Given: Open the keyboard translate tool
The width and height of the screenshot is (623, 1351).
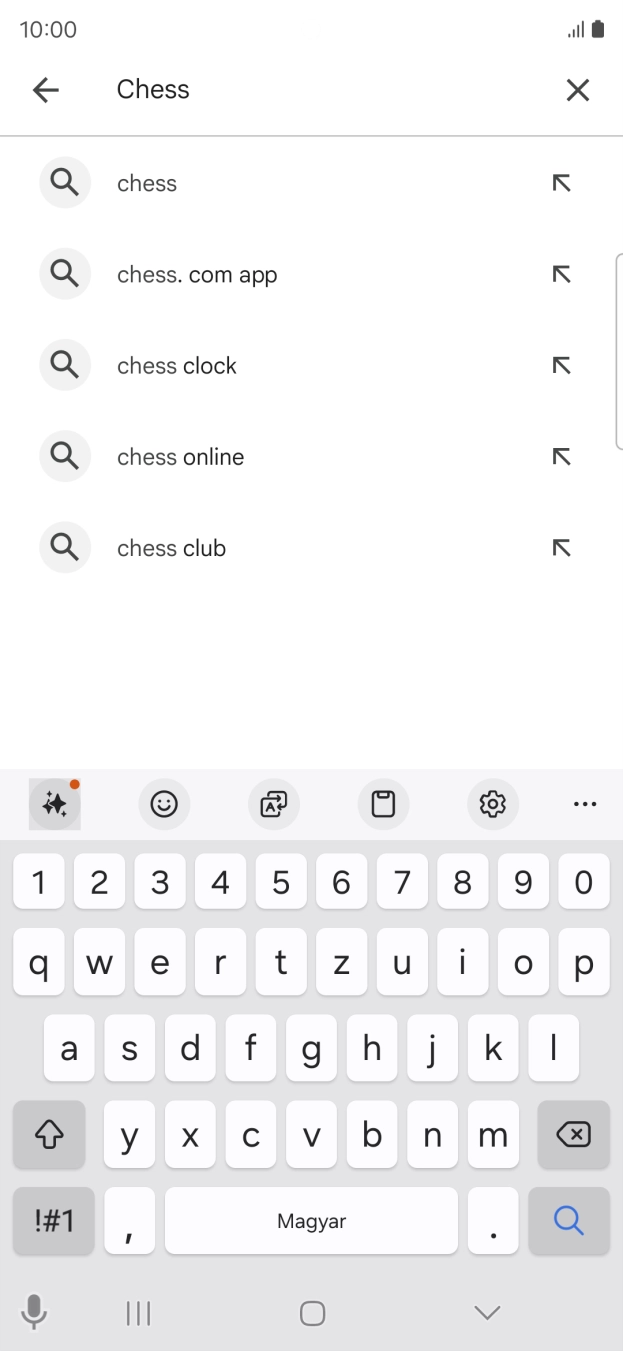Looking at the screenshot, I should (274, 804).
